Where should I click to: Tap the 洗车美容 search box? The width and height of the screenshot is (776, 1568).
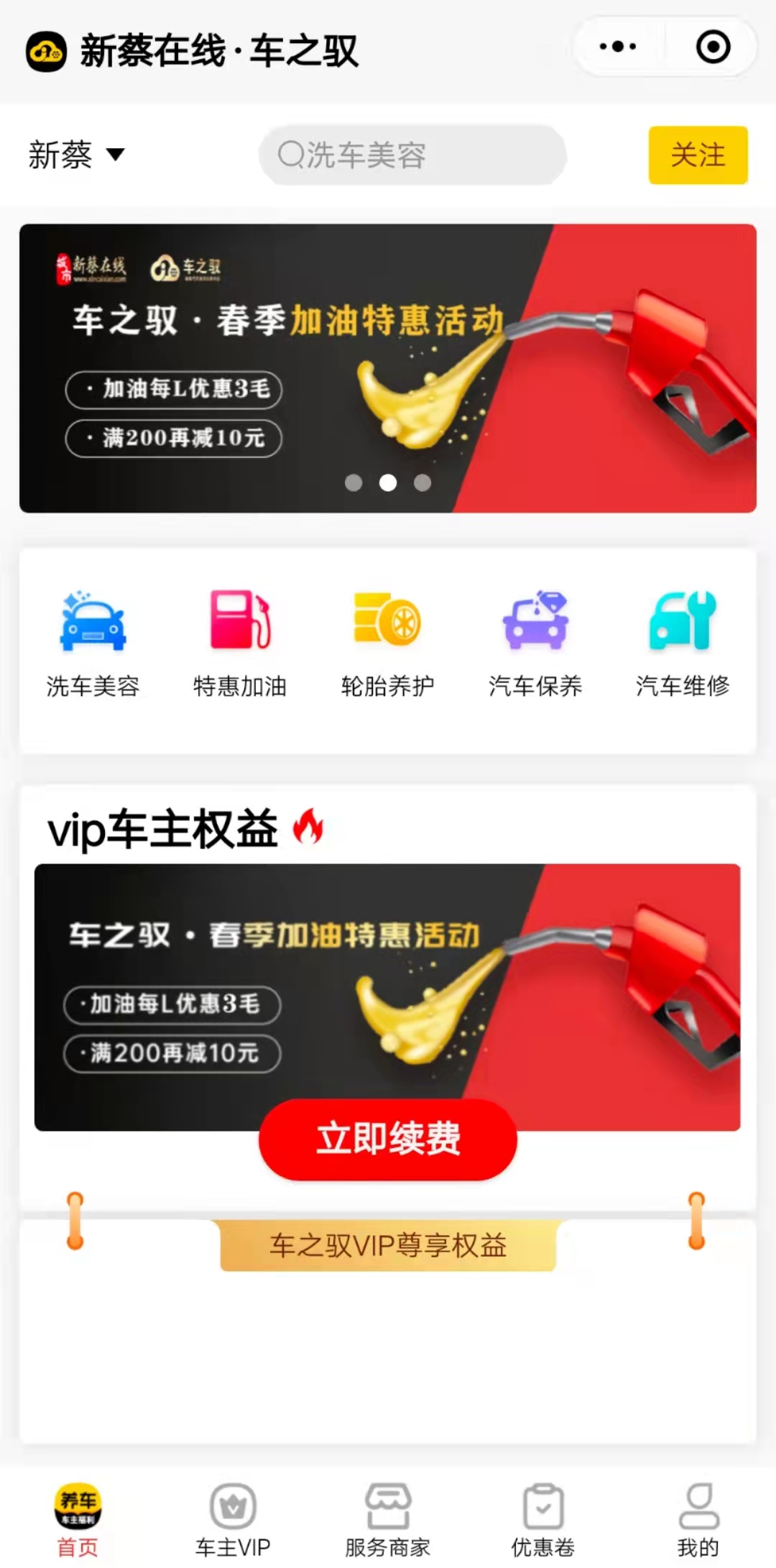412,155
